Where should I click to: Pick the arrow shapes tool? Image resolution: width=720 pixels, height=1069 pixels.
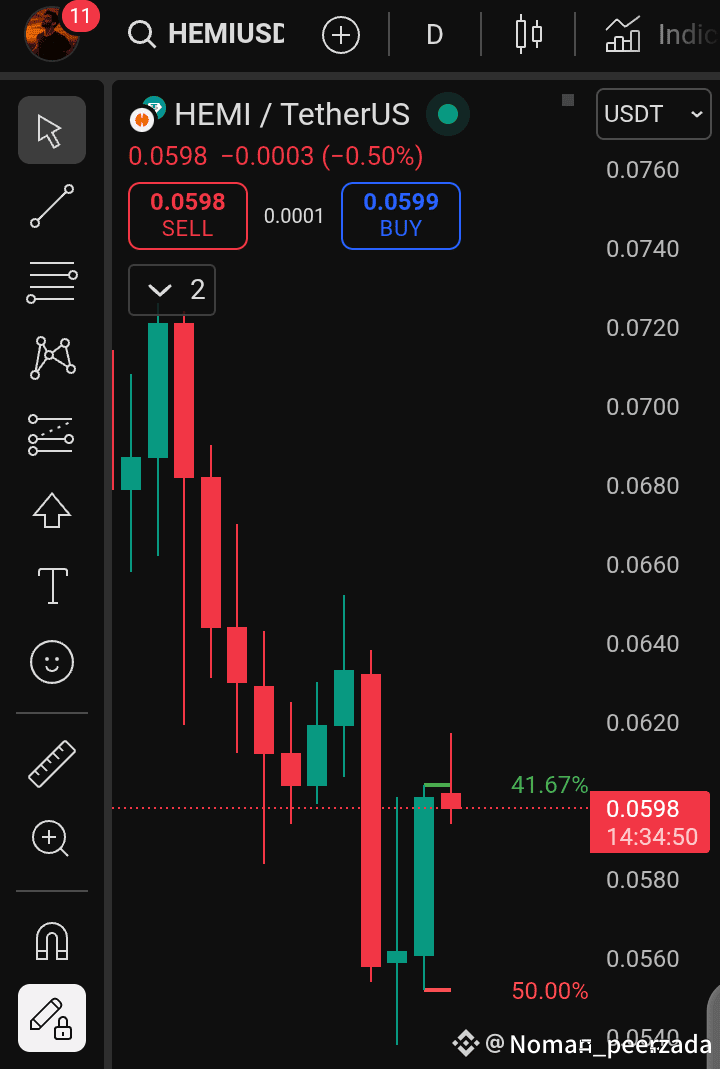(52, 510)
